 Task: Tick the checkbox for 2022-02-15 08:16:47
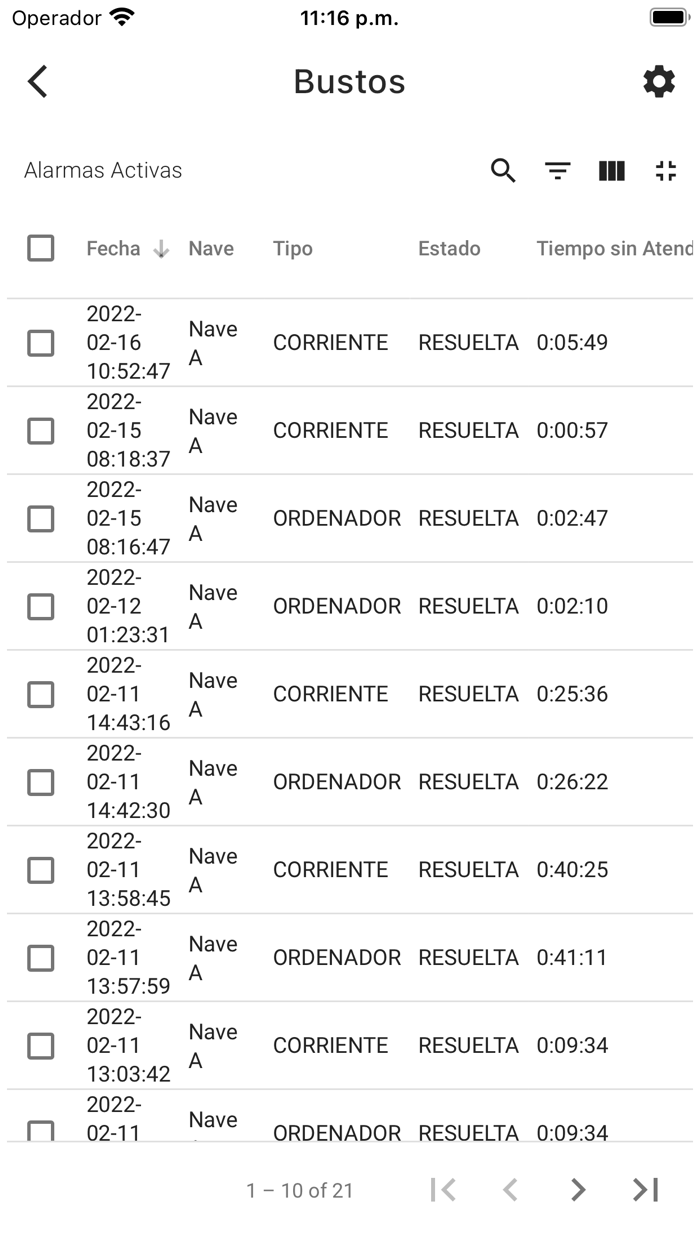point(41,519)
